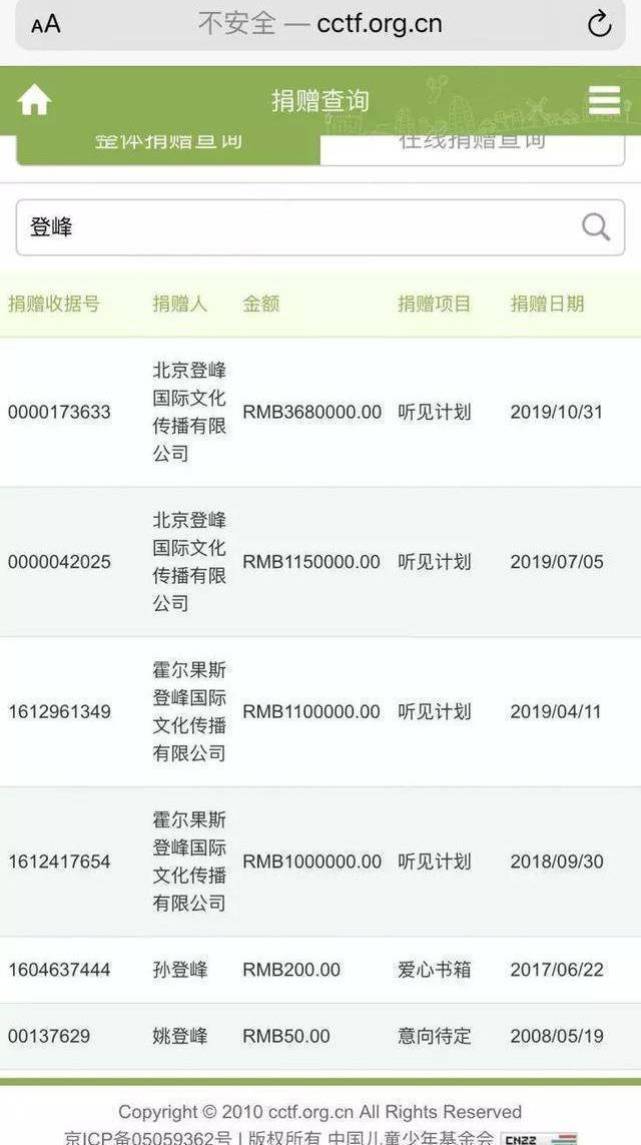Tap the home icon in green header
641x1145 pixels.
click(34, 101)
